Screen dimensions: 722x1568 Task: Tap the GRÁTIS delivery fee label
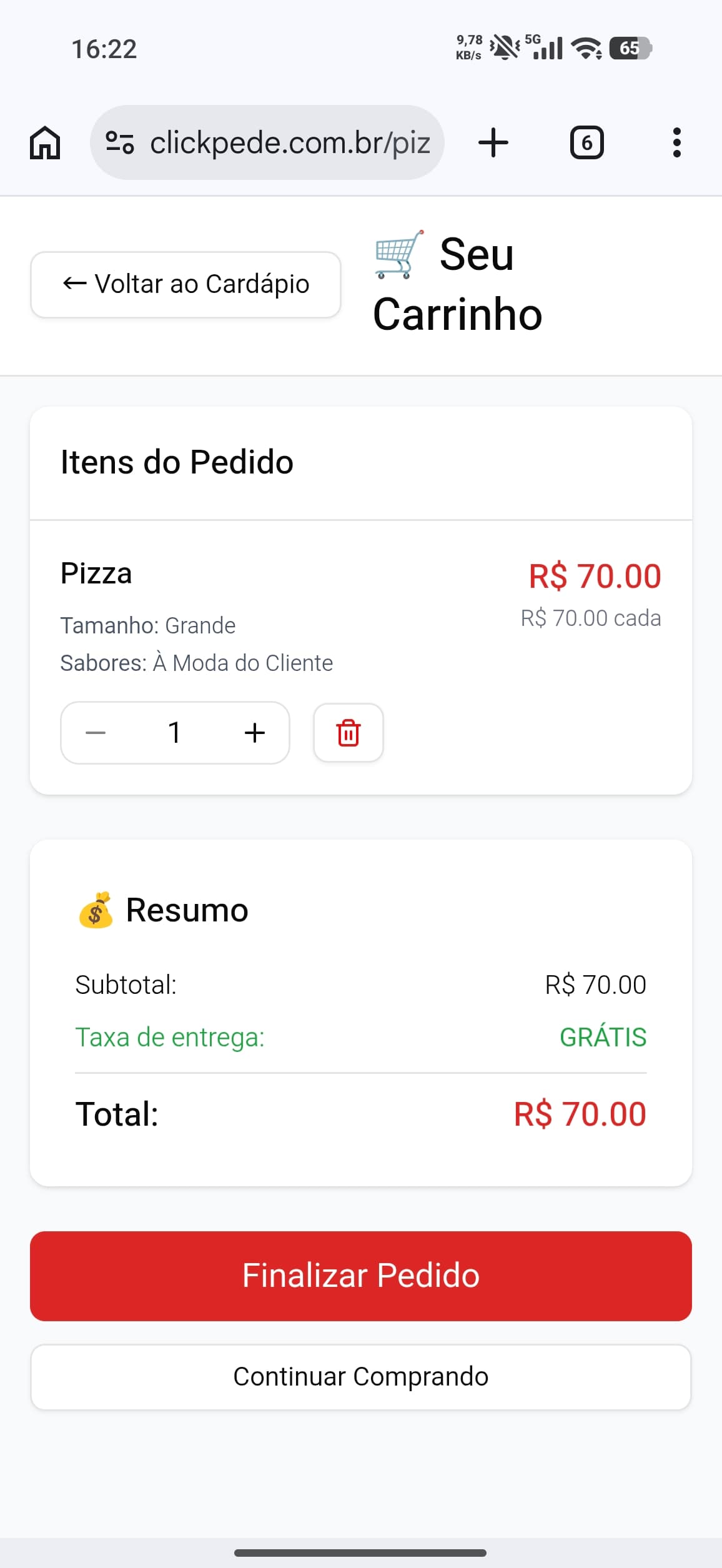point(604,1037)
